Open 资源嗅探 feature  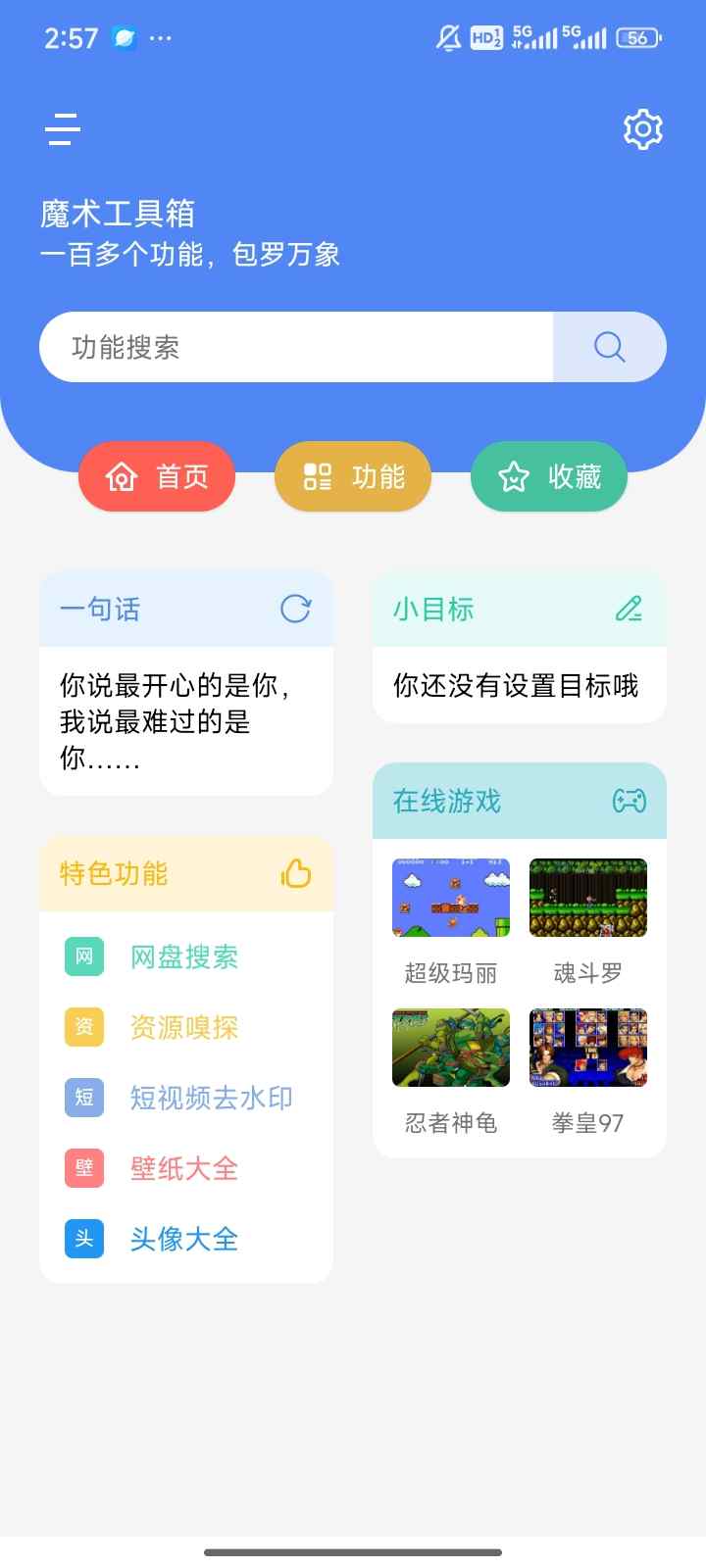[184, 1027]
